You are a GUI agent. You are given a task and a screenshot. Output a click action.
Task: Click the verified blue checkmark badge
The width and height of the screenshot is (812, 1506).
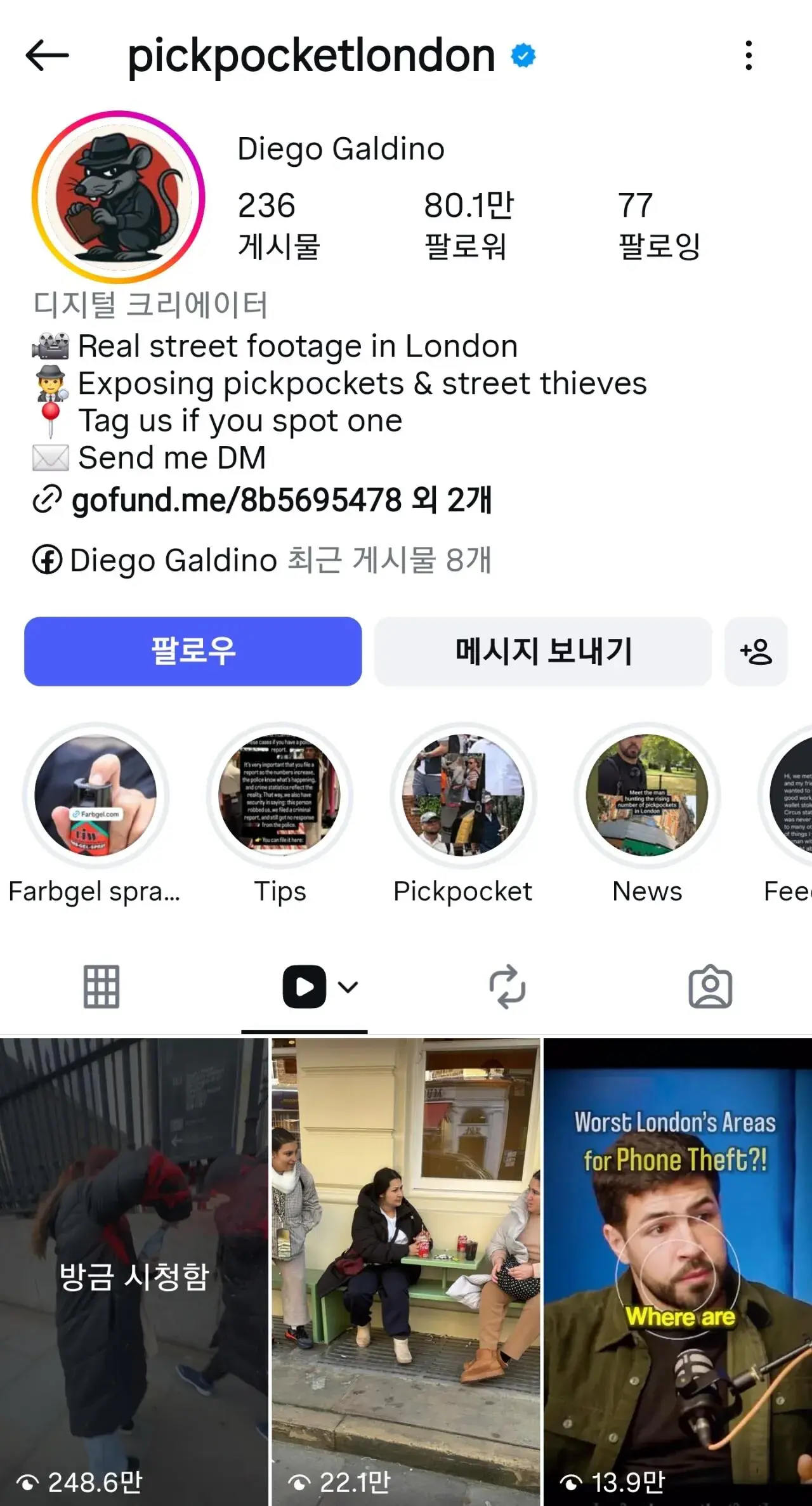click(522, 56)
